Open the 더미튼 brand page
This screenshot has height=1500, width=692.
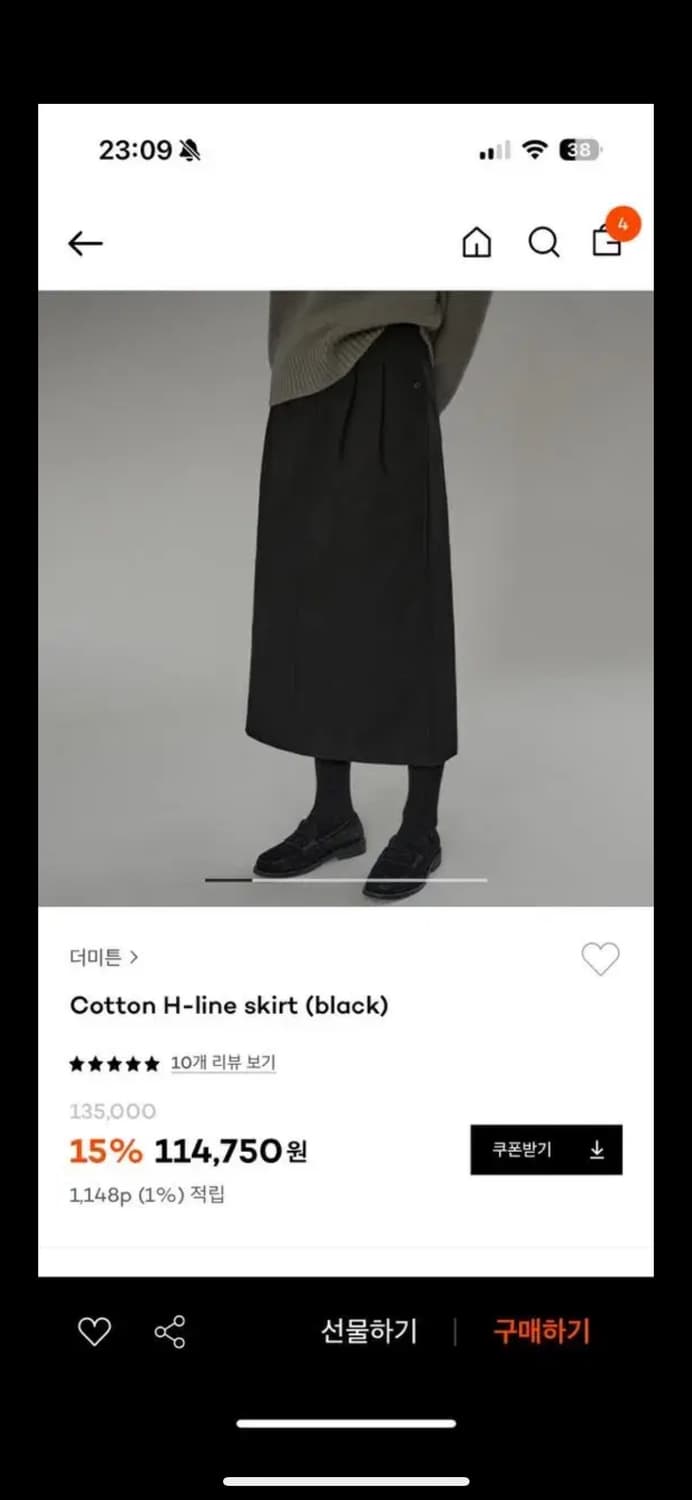click(x=104, y=957)
